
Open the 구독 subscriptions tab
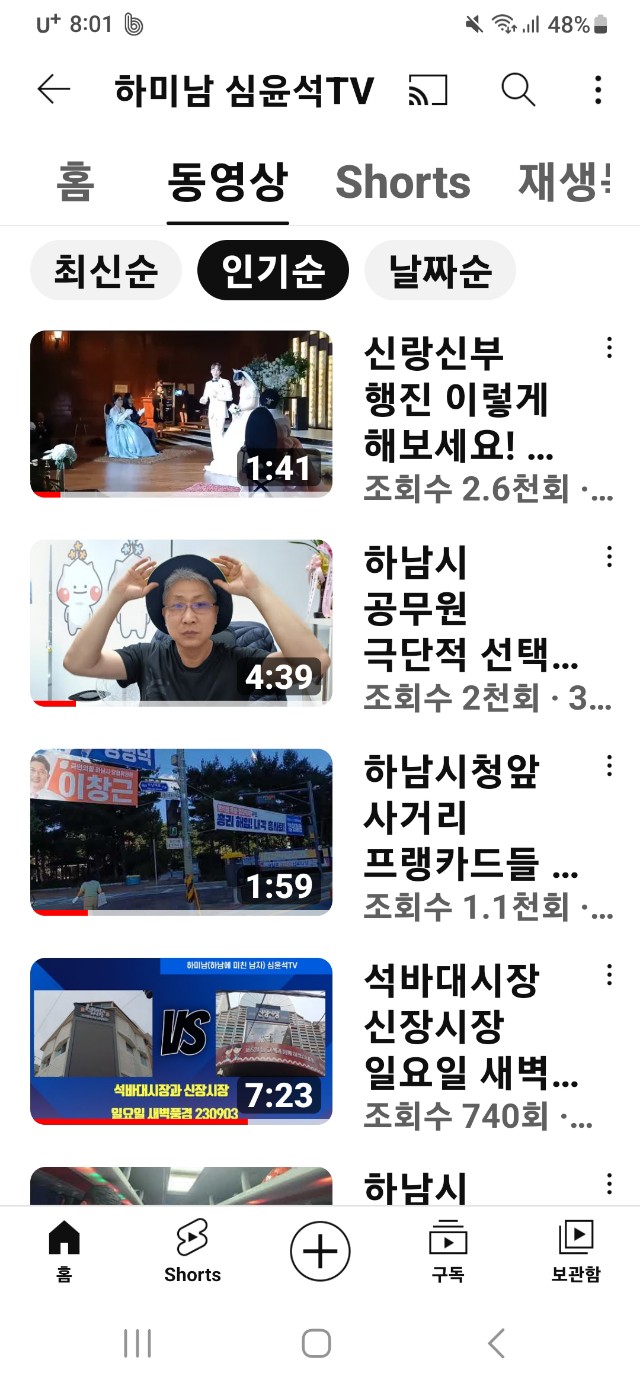pos(448,1251)
